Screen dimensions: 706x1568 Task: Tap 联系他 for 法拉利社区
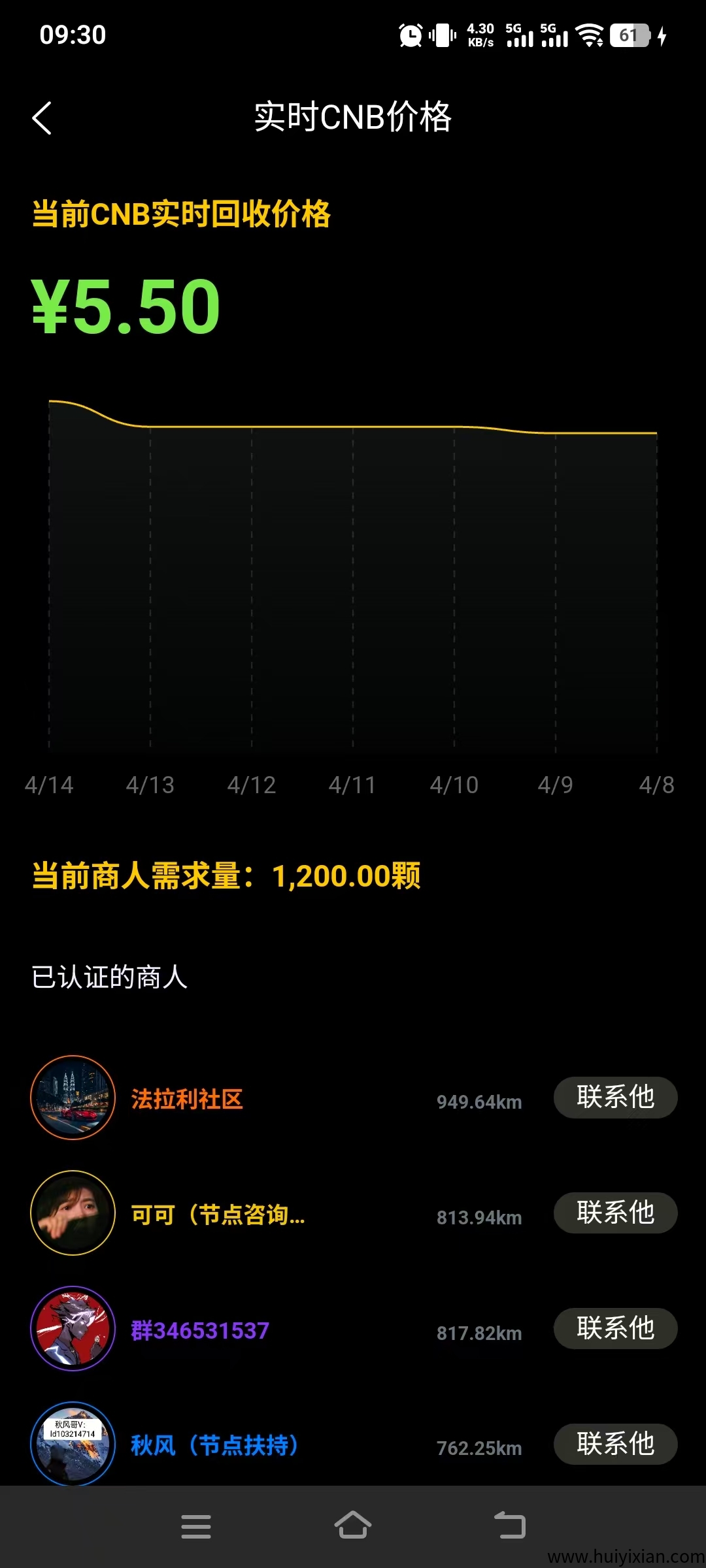coord(615,1097)
